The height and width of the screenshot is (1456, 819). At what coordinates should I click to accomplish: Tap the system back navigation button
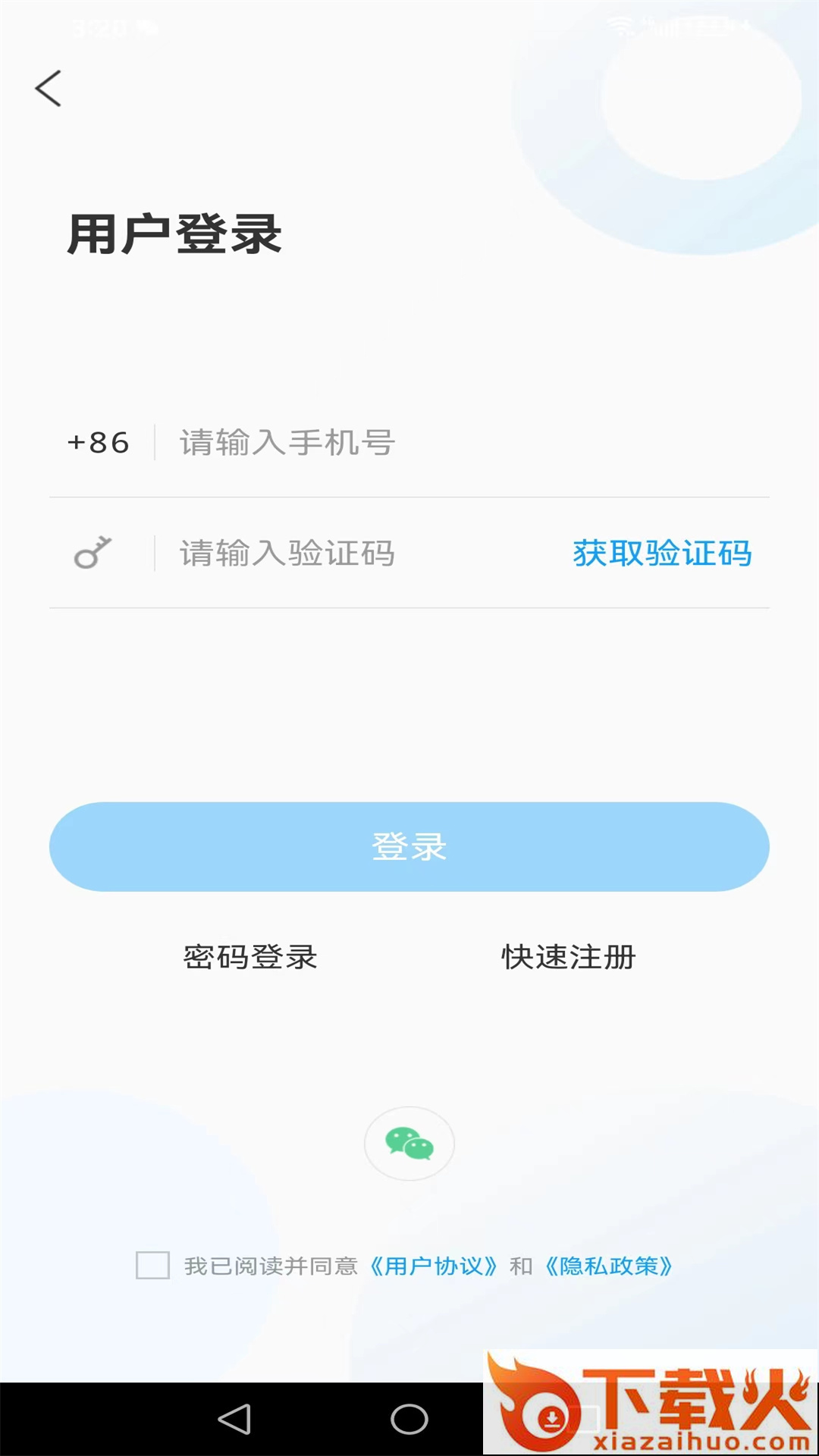point(234,1419)
